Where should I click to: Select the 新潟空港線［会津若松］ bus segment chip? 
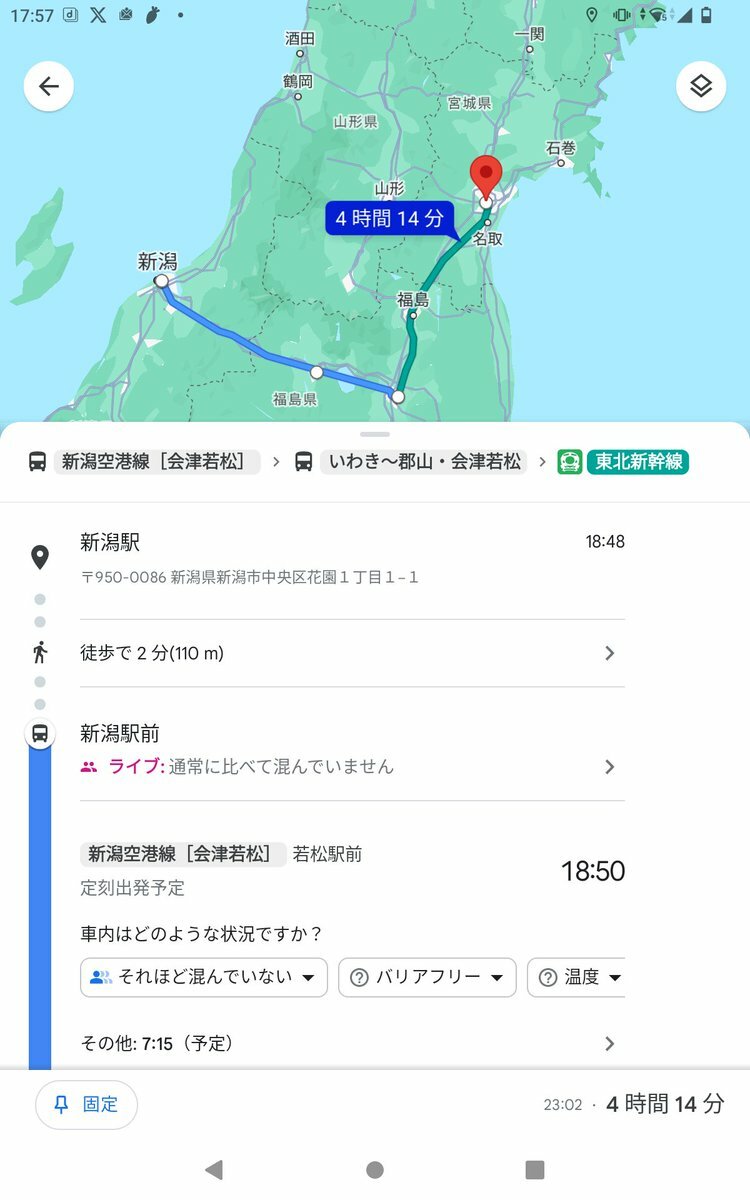pos(155,462)
